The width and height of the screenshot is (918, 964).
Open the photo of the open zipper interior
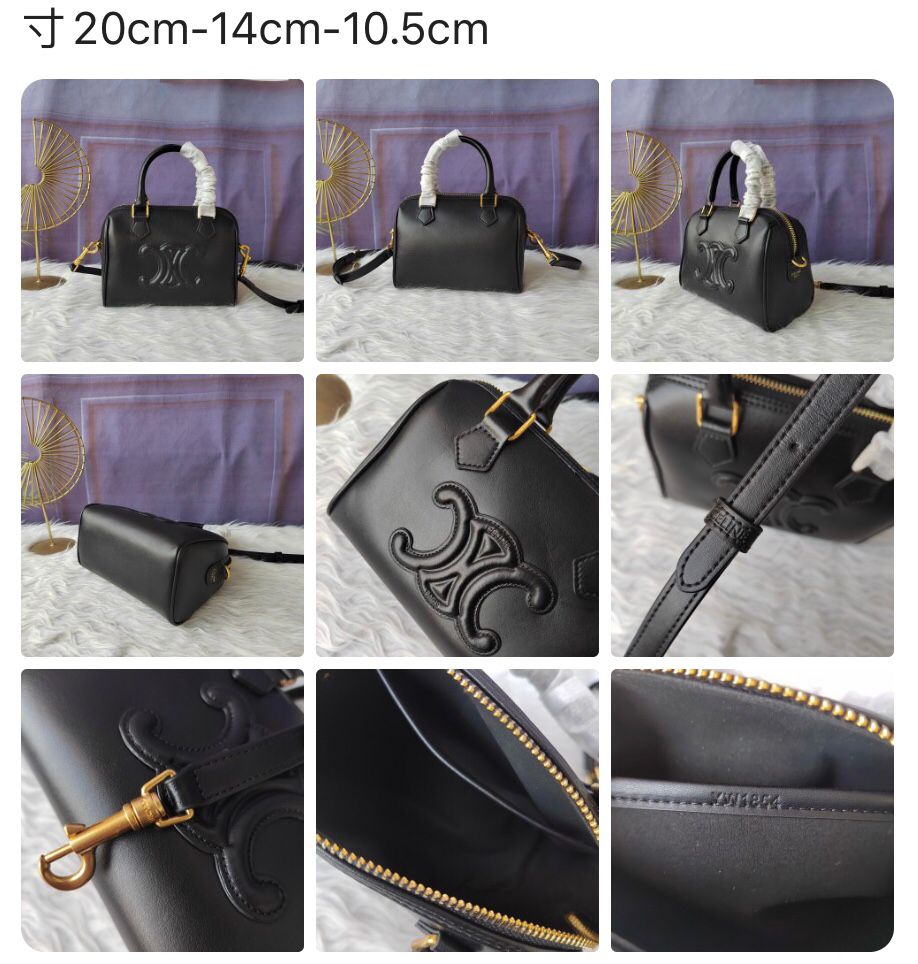(457, 810)
